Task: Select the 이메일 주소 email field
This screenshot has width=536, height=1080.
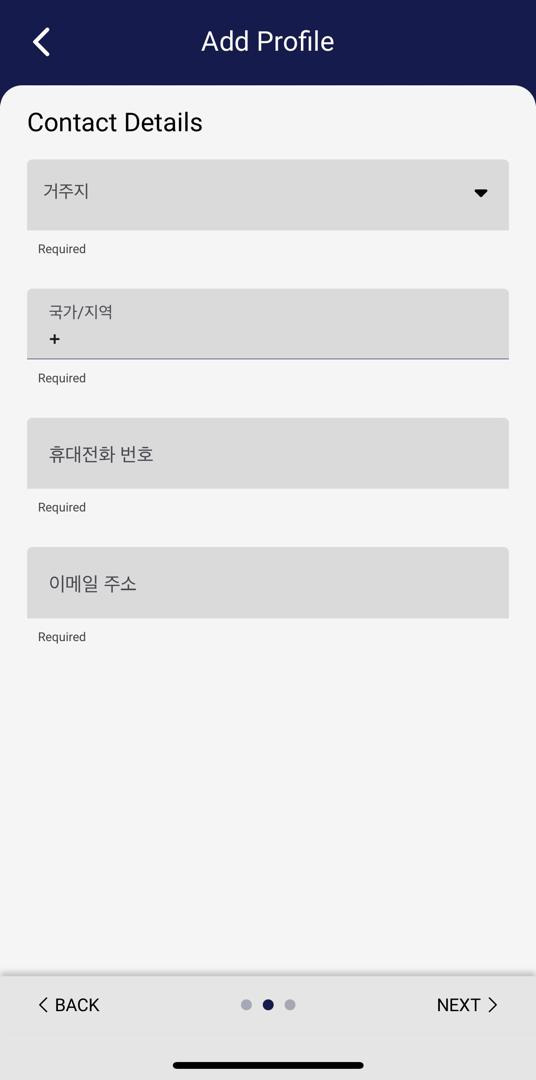Action: (x=268, y=583)
